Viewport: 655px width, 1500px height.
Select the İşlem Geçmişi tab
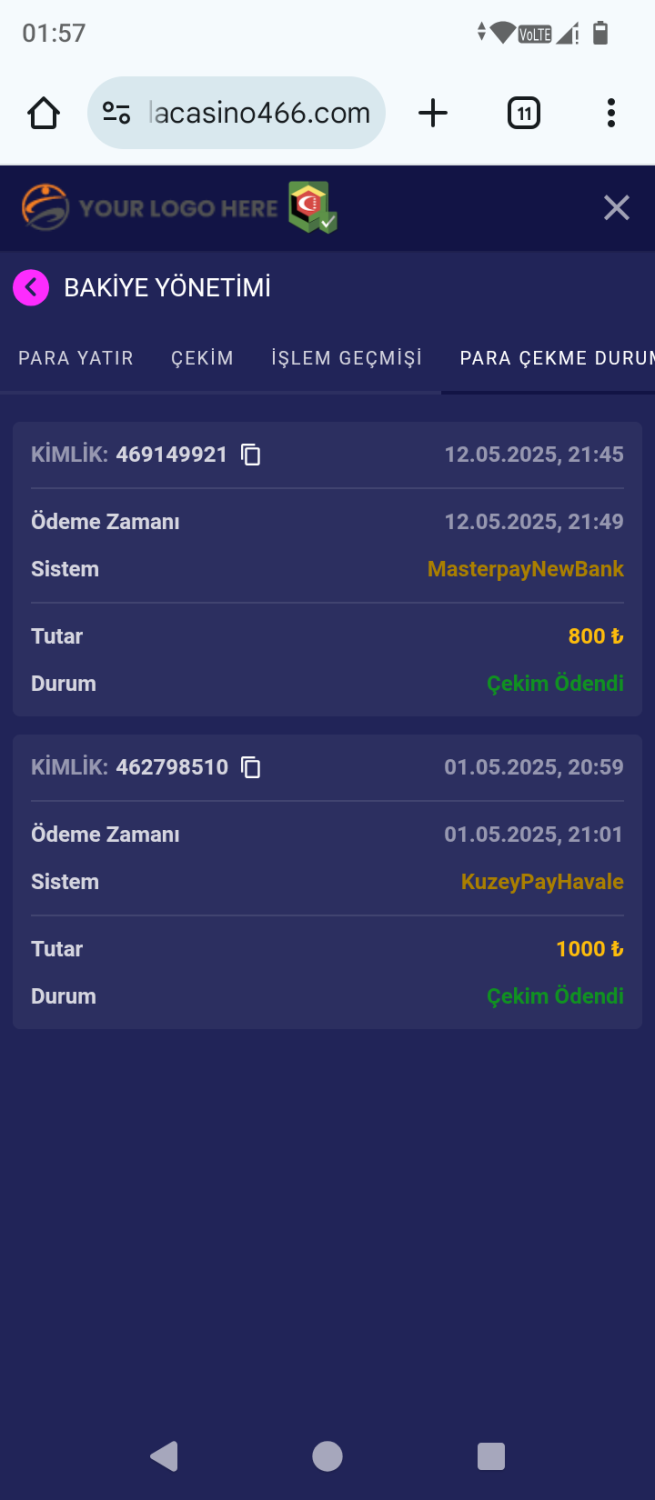[x=346, y=358]
